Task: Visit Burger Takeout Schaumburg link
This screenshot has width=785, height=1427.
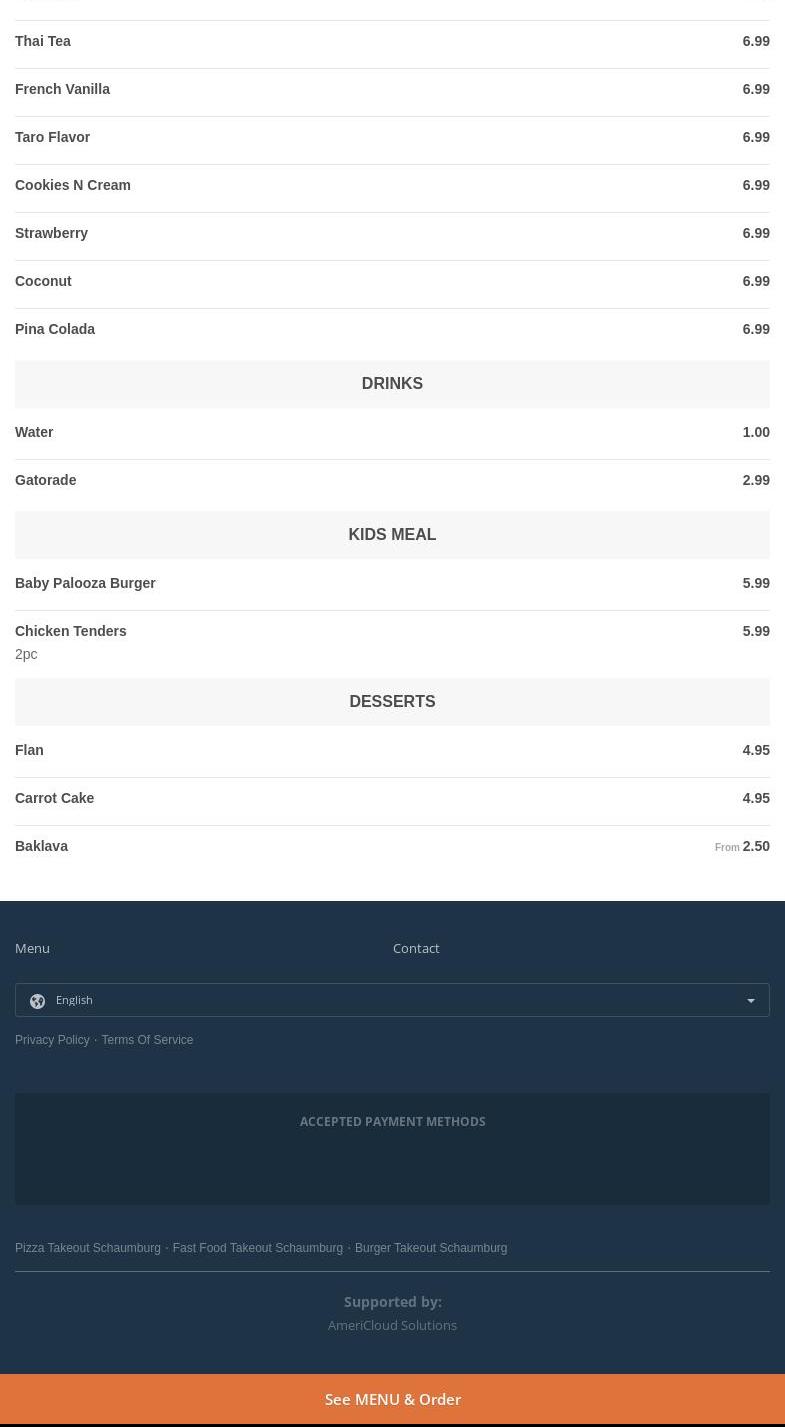Action: tap(431, 1248)
